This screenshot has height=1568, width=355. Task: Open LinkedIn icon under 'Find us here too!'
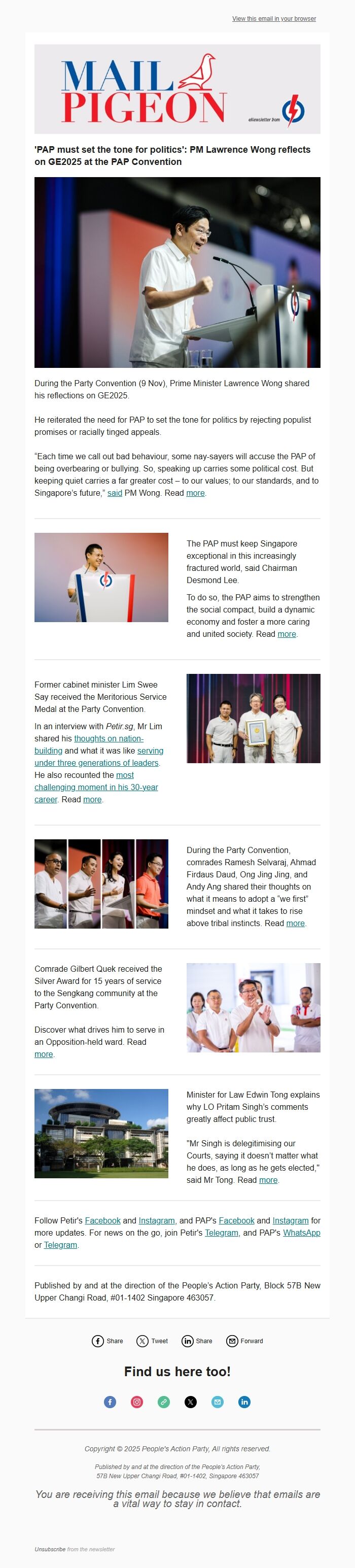[x=244, y=1402]
